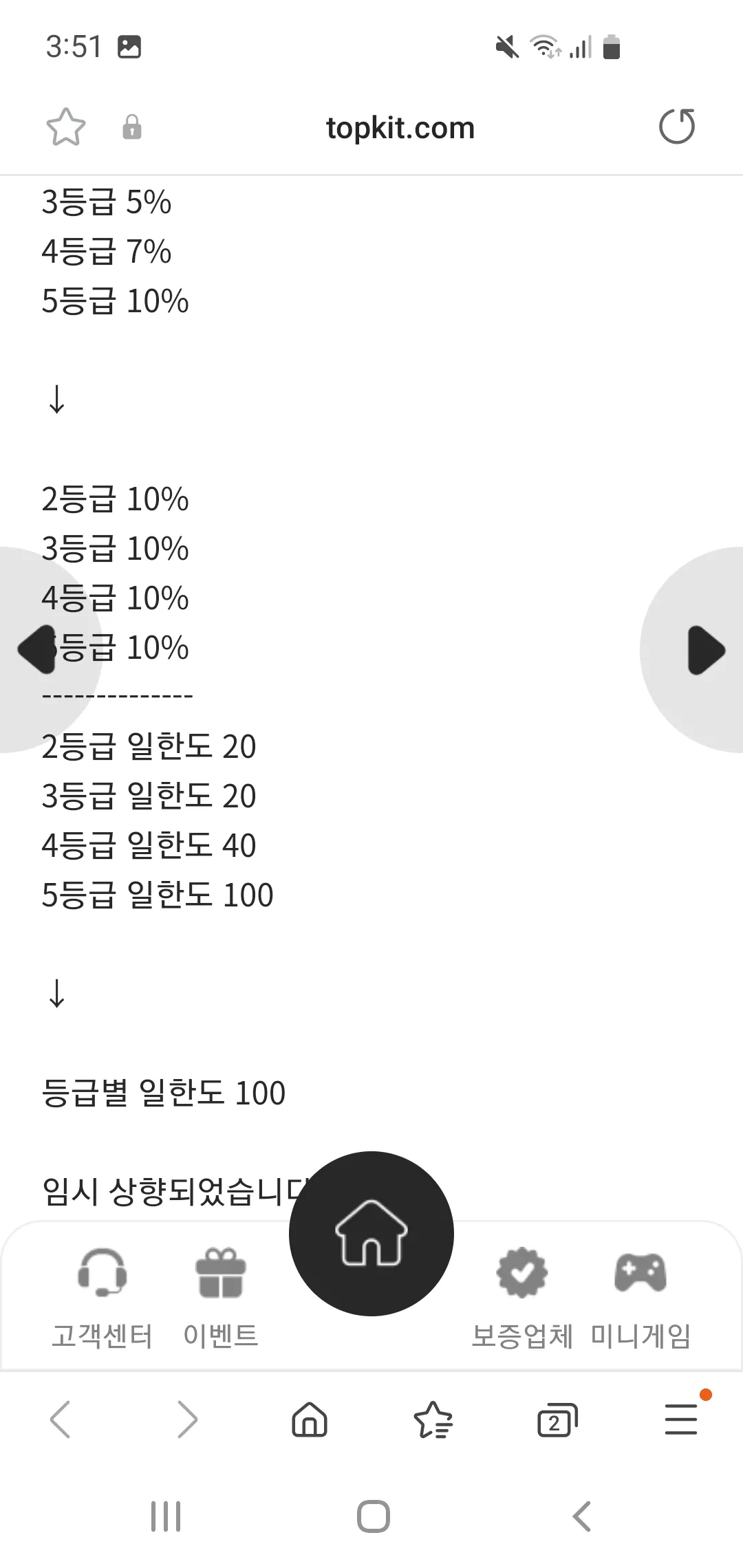This screenshot has height=1568, width=743.
Task: Show recent apps in system navigation
Action: tap(166, 1516)
